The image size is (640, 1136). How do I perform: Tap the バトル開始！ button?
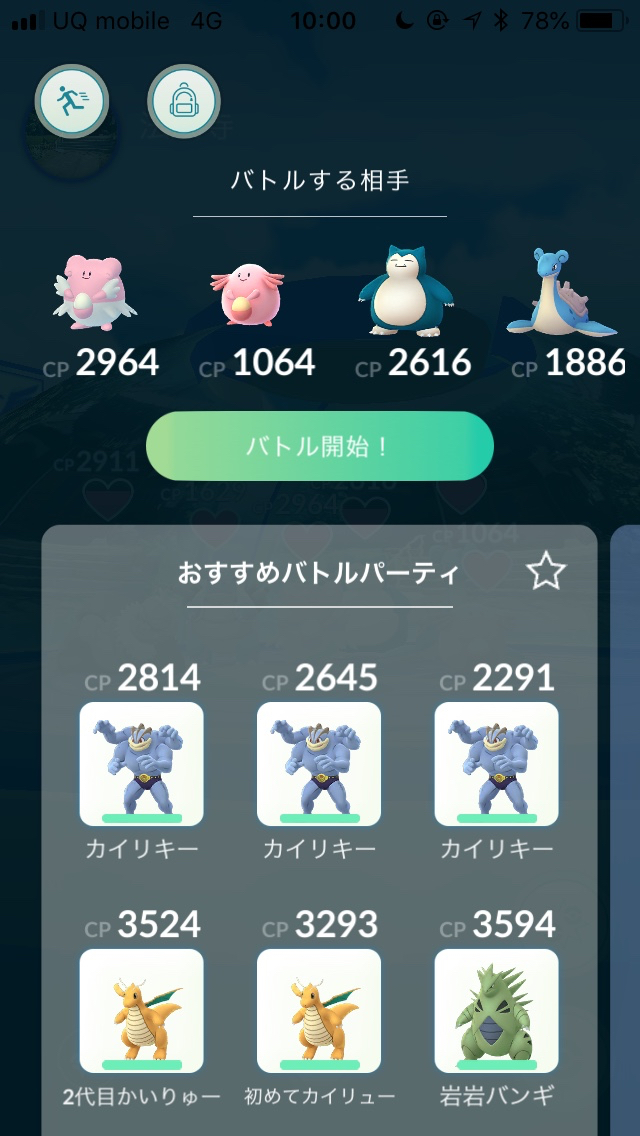(320, 446)
